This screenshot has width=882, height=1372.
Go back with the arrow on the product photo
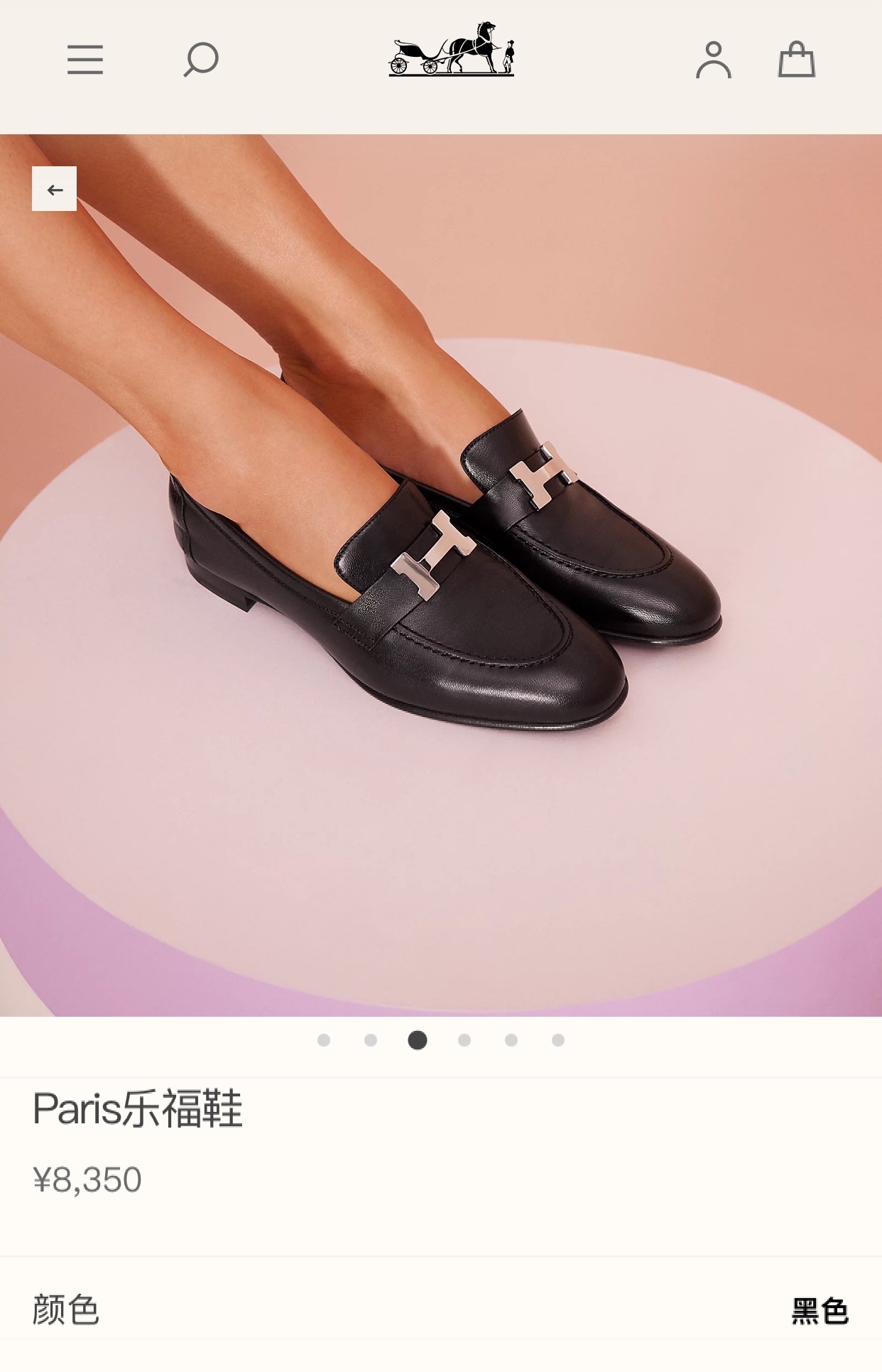coord(54,189)
